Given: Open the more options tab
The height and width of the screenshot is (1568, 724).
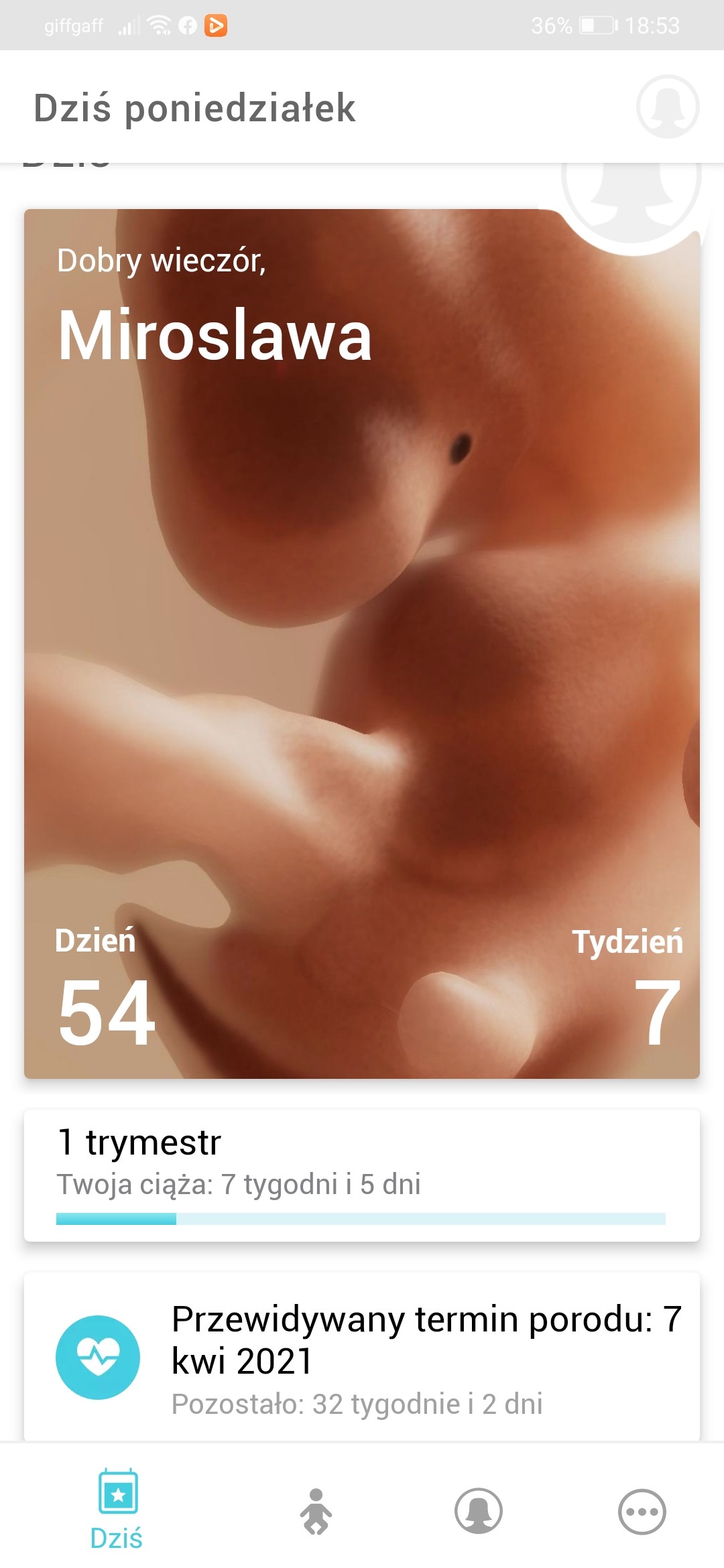Looking at the screenshot, I should pos(642,1511).
